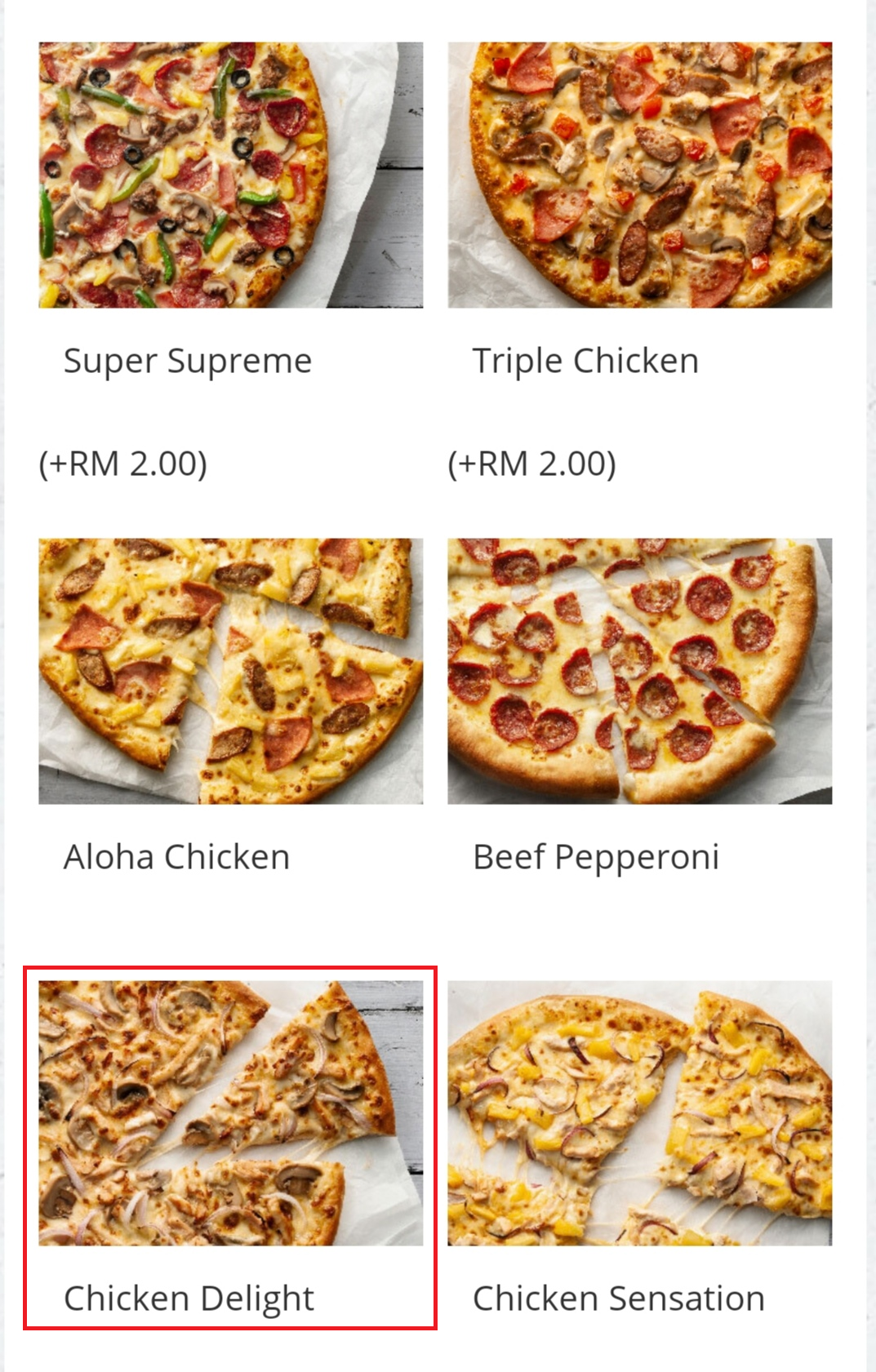
Task: Select the Beef Pepperoni pizza
Action: tap(639, 671)
